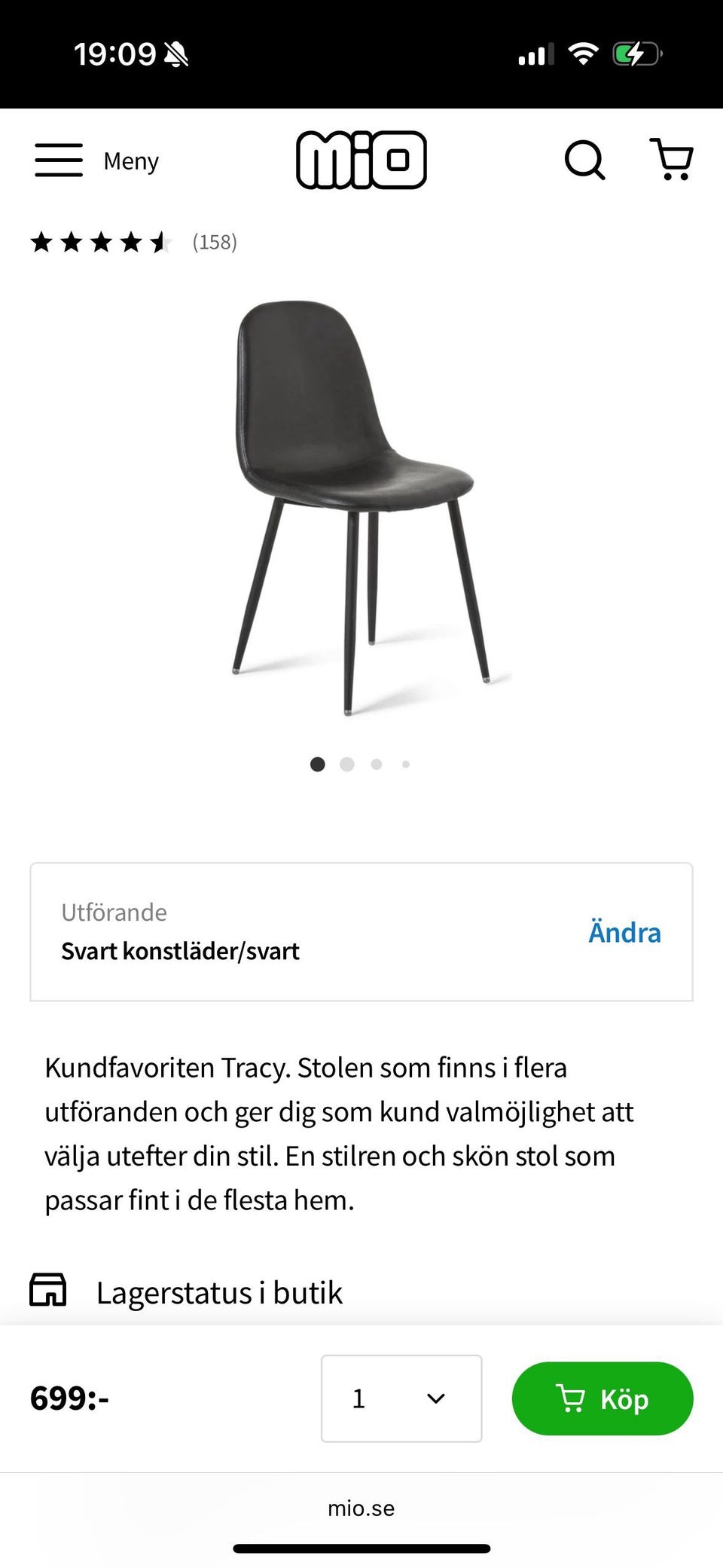Tap the cart icon inside the Köp button

[x=572, y=1398]
